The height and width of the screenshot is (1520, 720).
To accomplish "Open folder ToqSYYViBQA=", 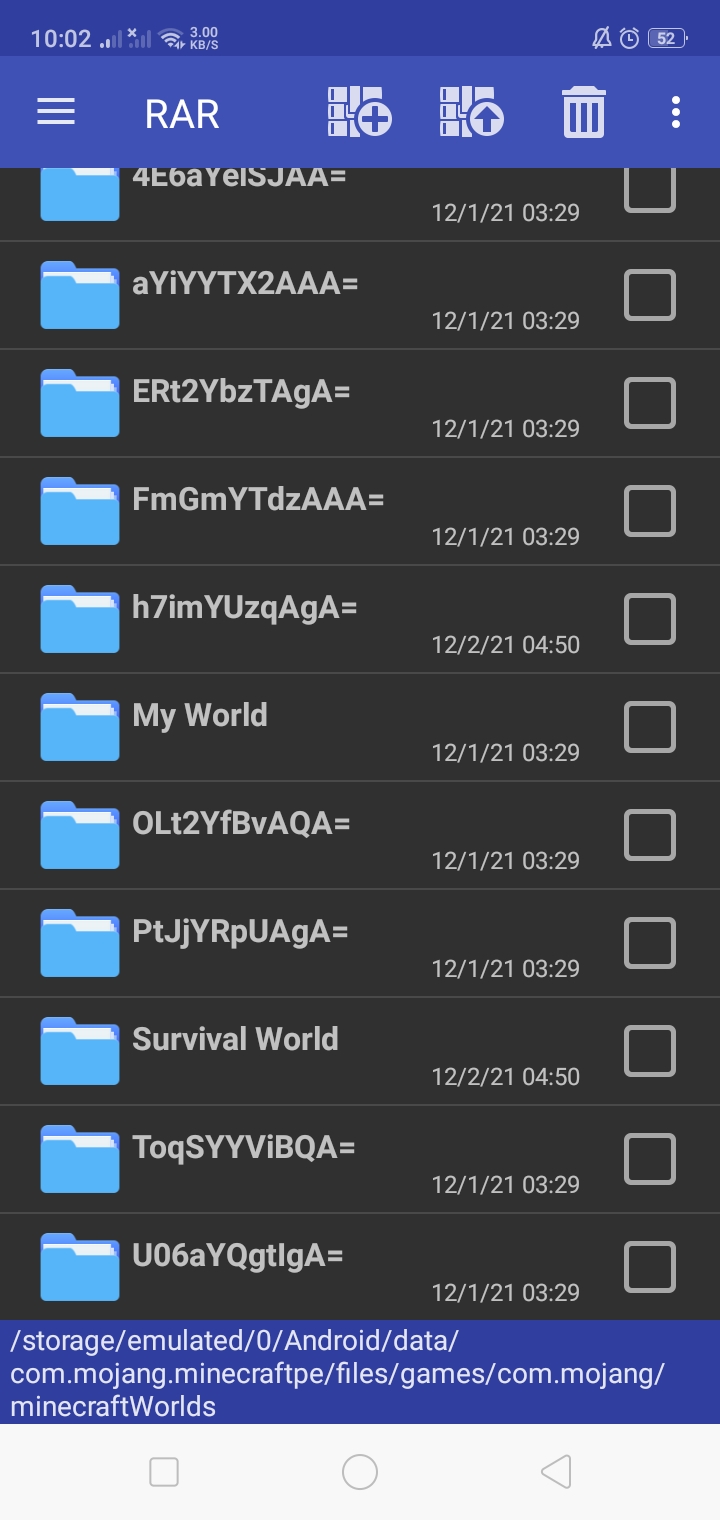I will (x=243, y=1148).
